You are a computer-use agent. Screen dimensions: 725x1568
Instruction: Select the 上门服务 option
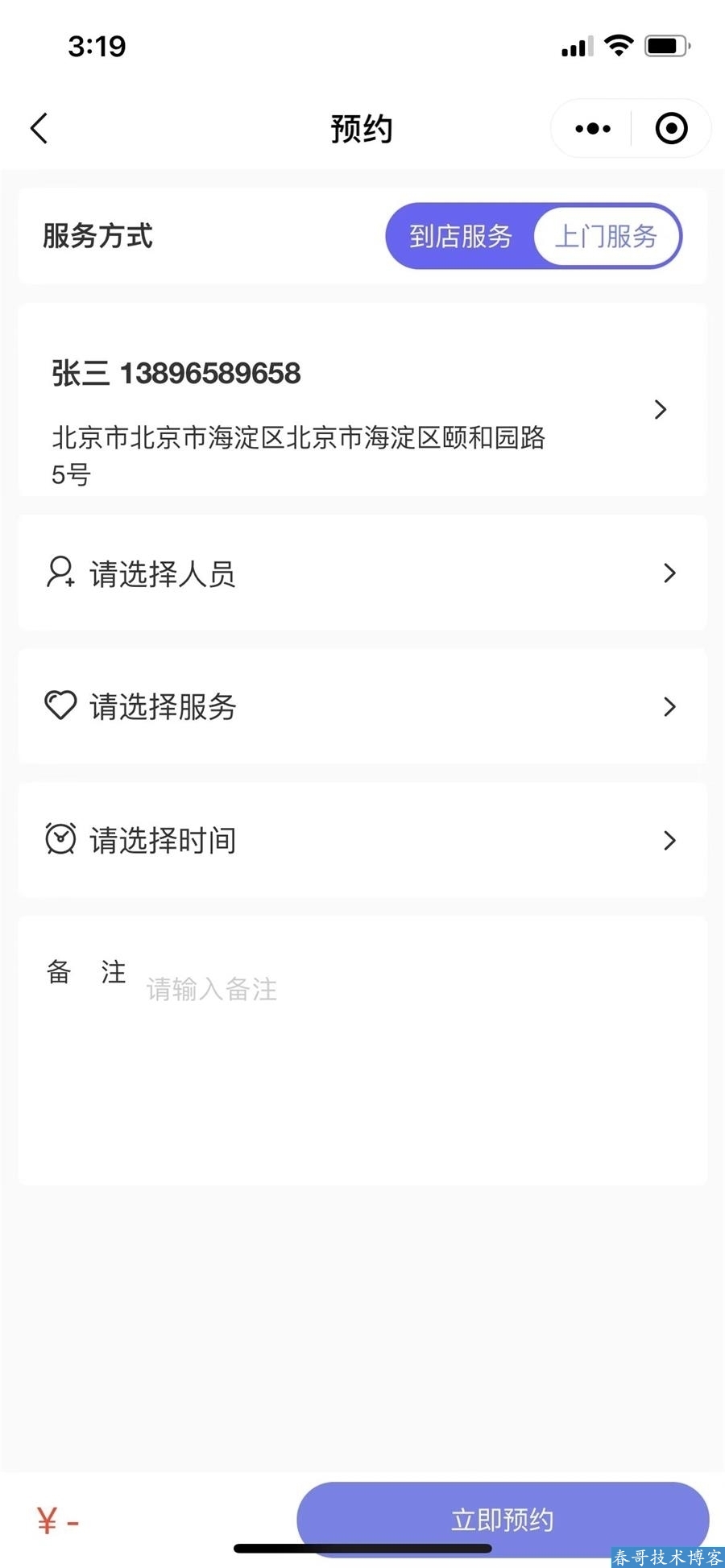tap(607, 236)
